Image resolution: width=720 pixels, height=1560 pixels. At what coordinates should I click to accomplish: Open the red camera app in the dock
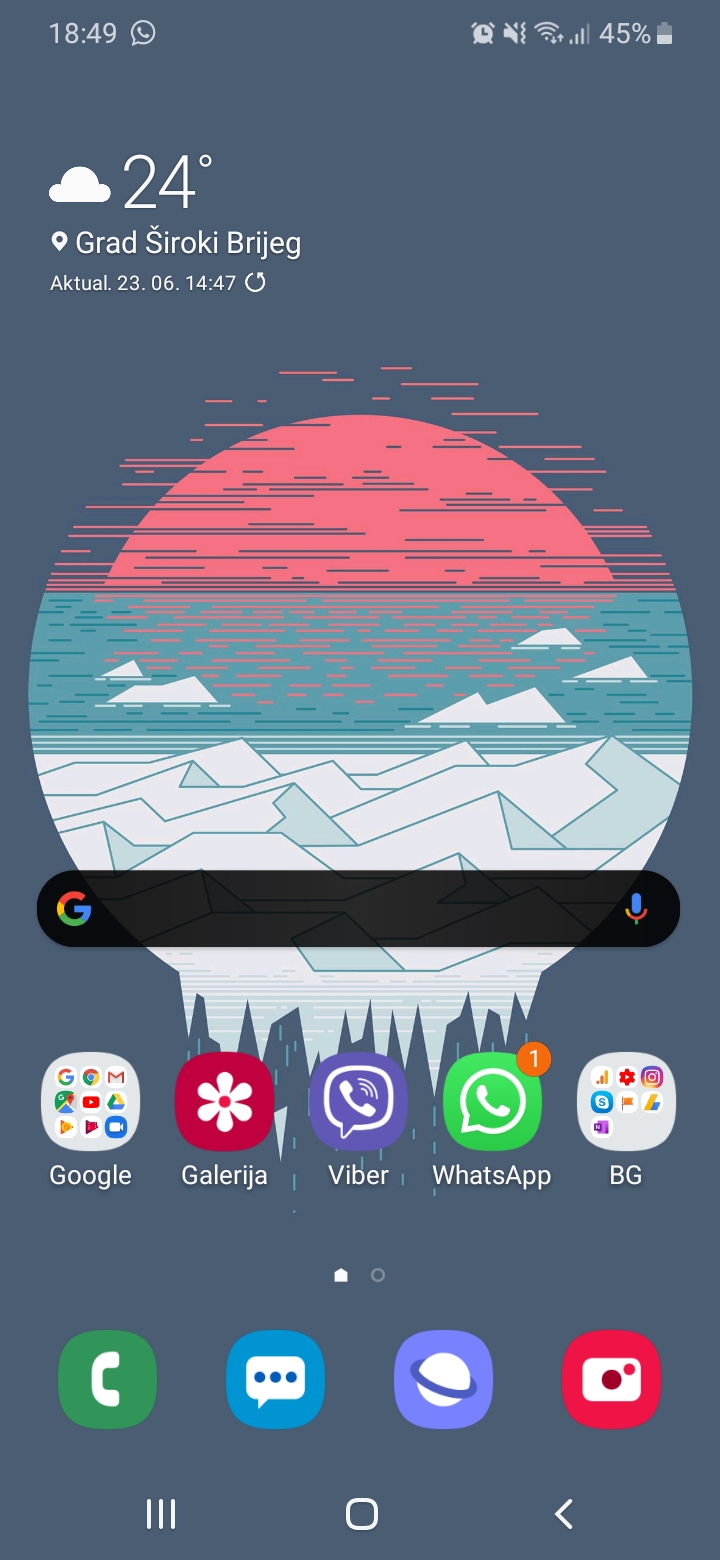tap(611, 1379)
